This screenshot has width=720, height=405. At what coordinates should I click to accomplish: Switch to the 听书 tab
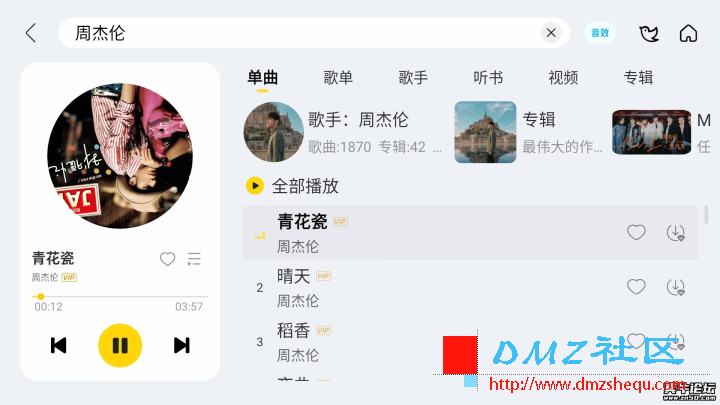tap(488, 78)
